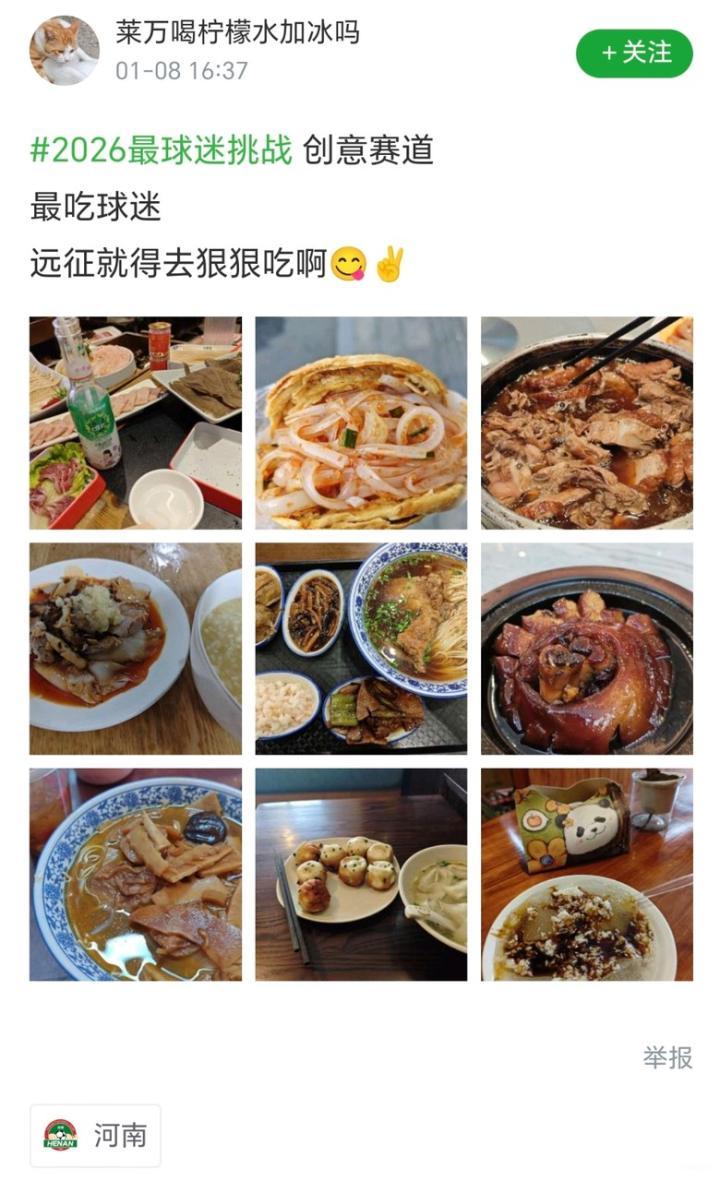Open the panda cup dessert photo
Image resolution: width=720 pixels, height=1181 pixels.
tap(587, 874)
